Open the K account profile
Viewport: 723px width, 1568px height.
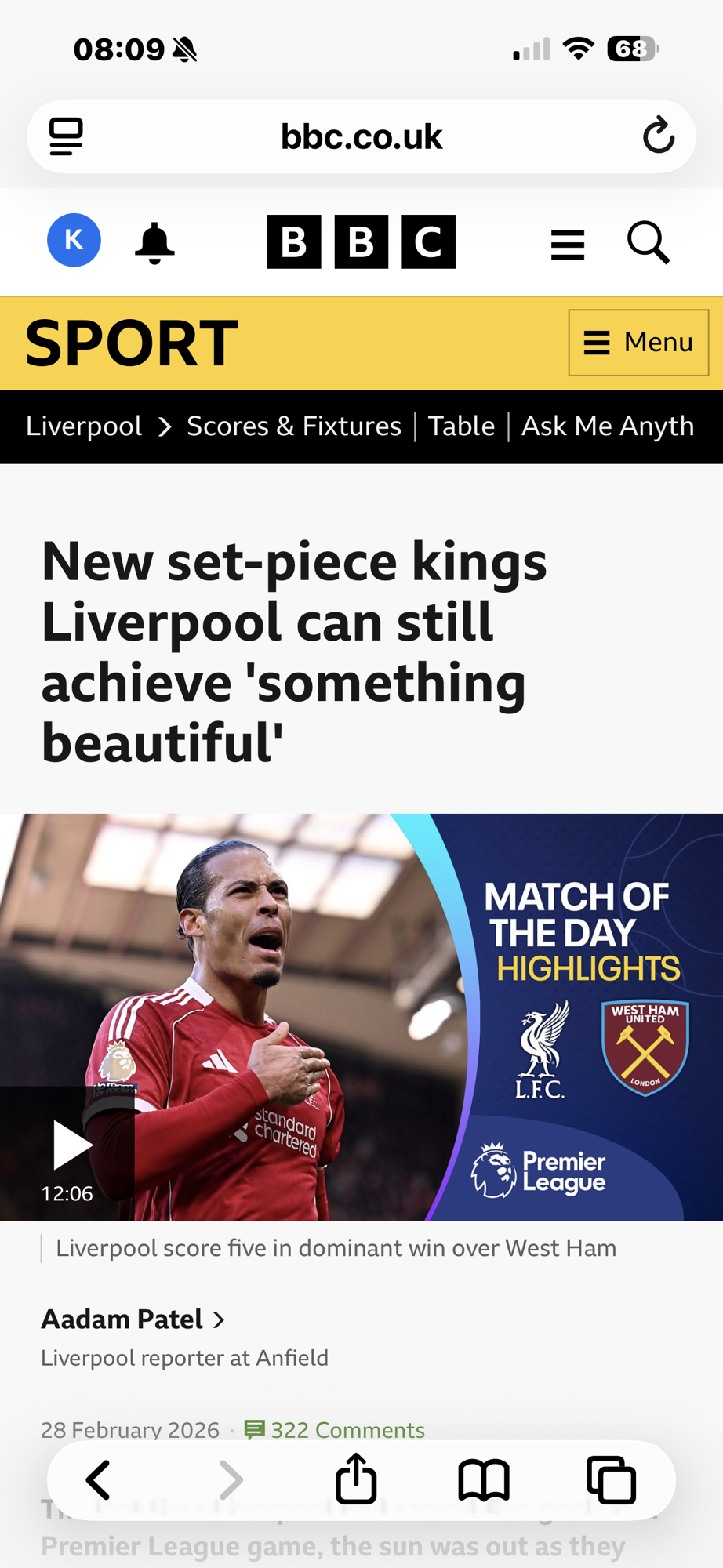tap(74, 240)
